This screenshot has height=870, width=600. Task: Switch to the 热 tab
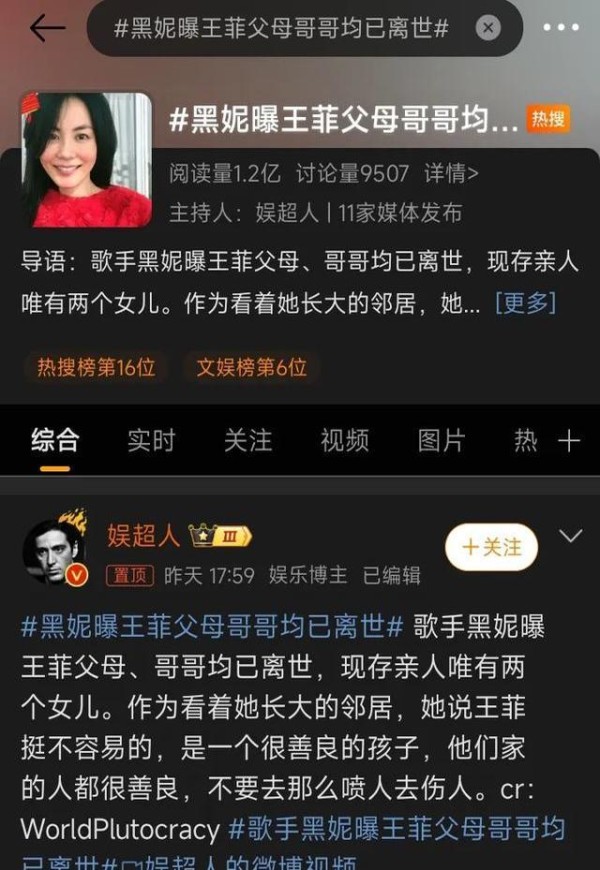[x=526, y=440]
